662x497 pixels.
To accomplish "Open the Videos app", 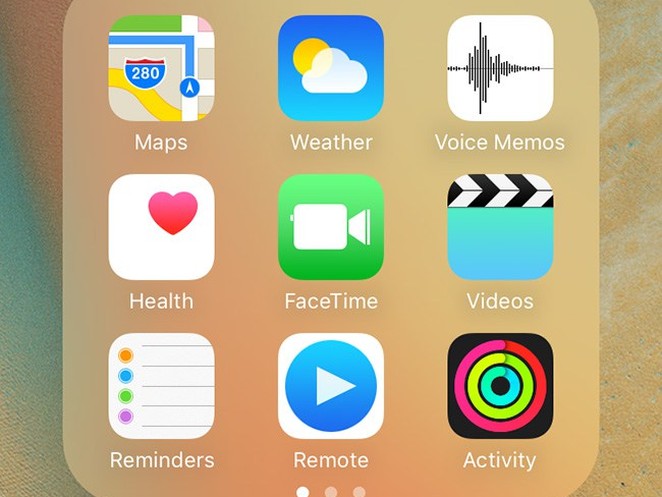I will pos(500,227).
